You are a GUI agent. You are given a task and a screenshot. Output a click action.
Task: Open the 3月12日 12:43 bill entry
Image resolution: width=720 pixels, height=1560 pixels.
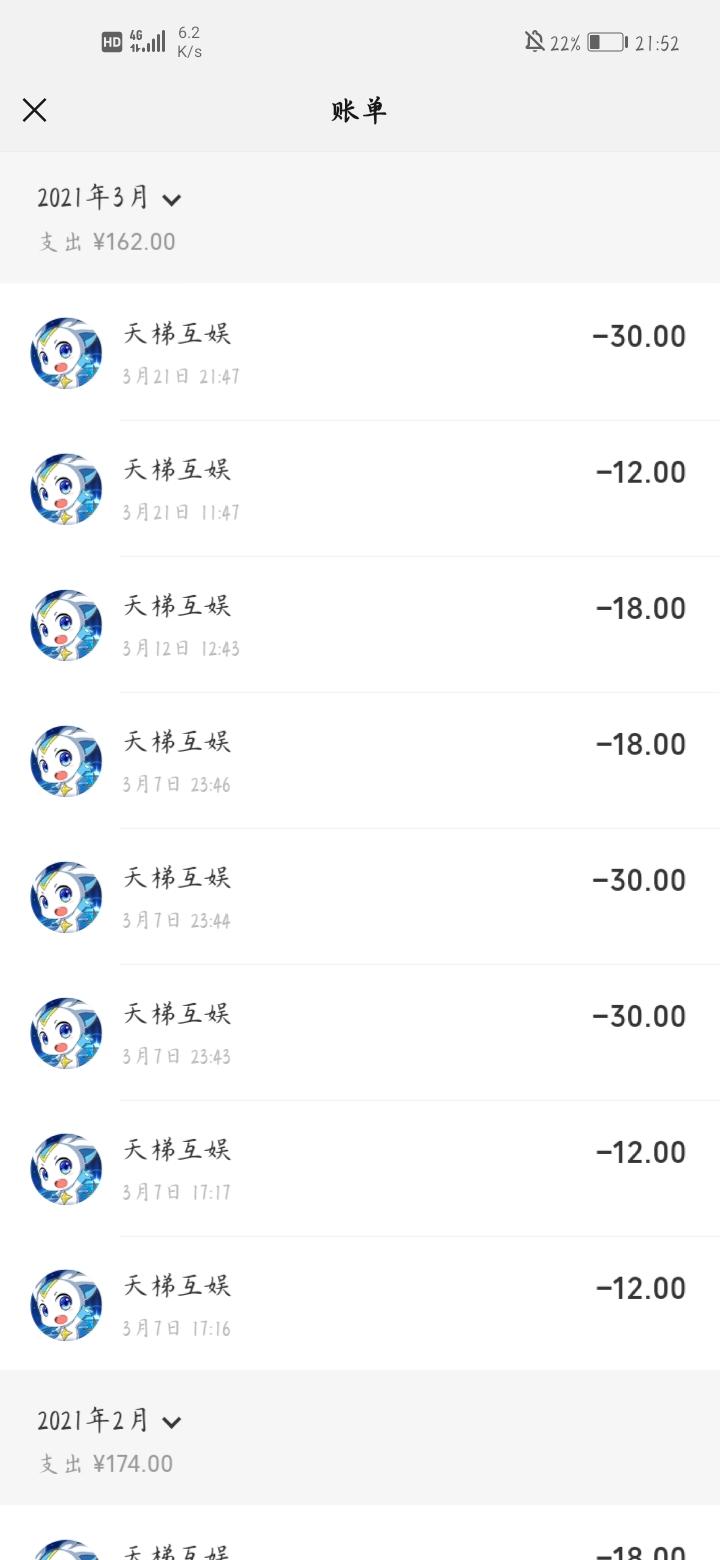(360, 625)
